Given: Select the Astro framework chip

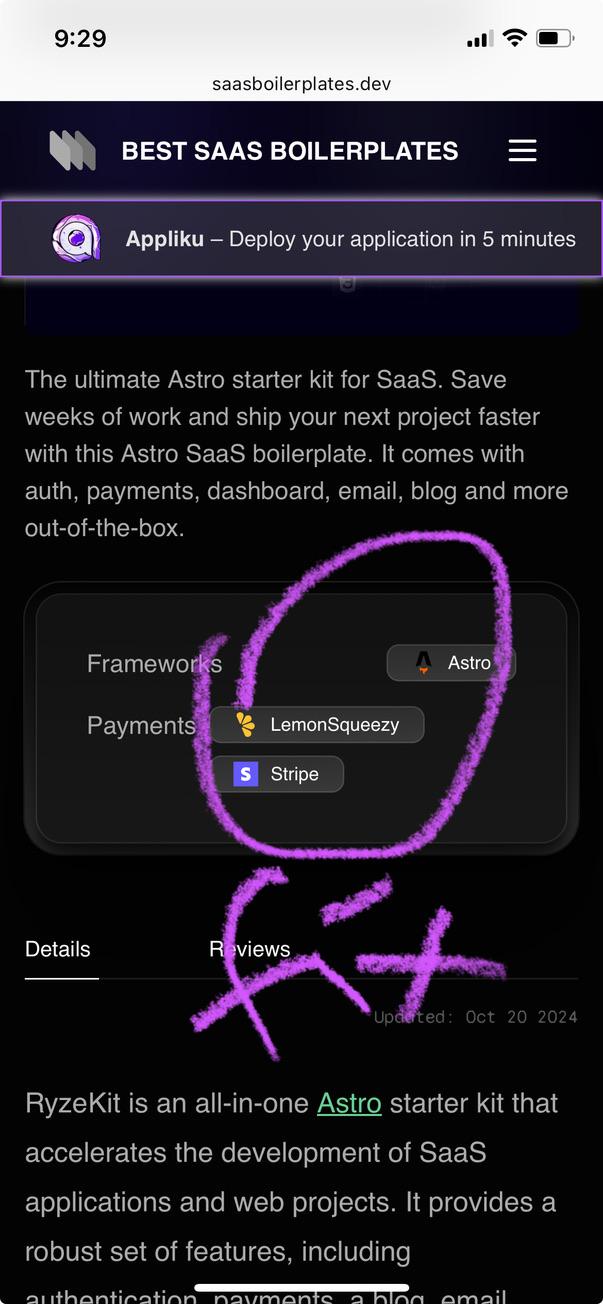Looking at the screenshot, I should click(x=452, y=662).
